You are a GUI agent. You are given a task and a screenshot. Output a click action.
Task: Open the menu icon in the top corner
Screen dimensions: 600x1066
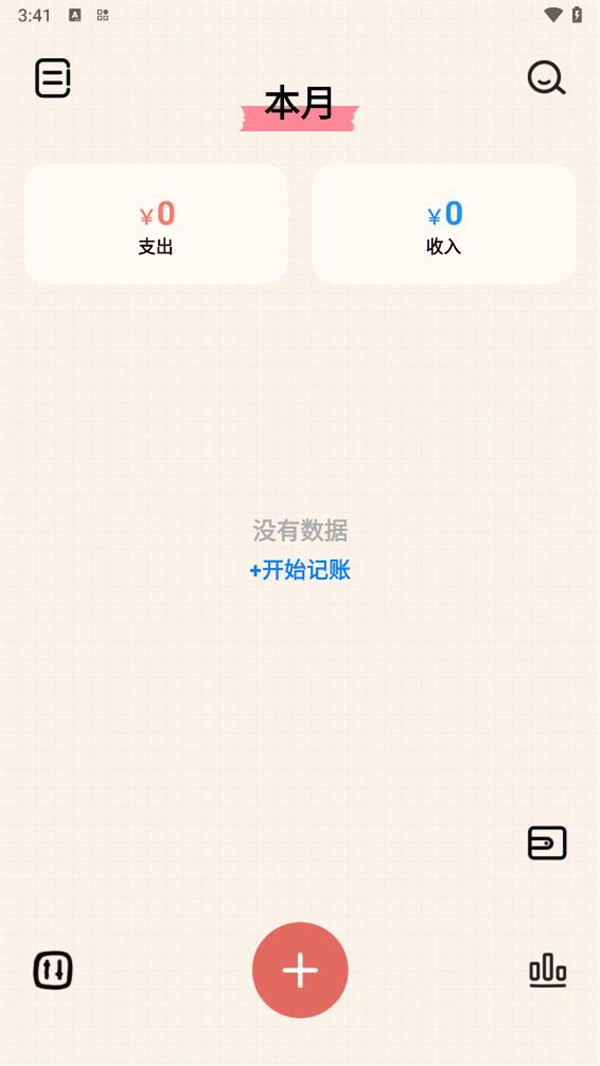(53, 78)
